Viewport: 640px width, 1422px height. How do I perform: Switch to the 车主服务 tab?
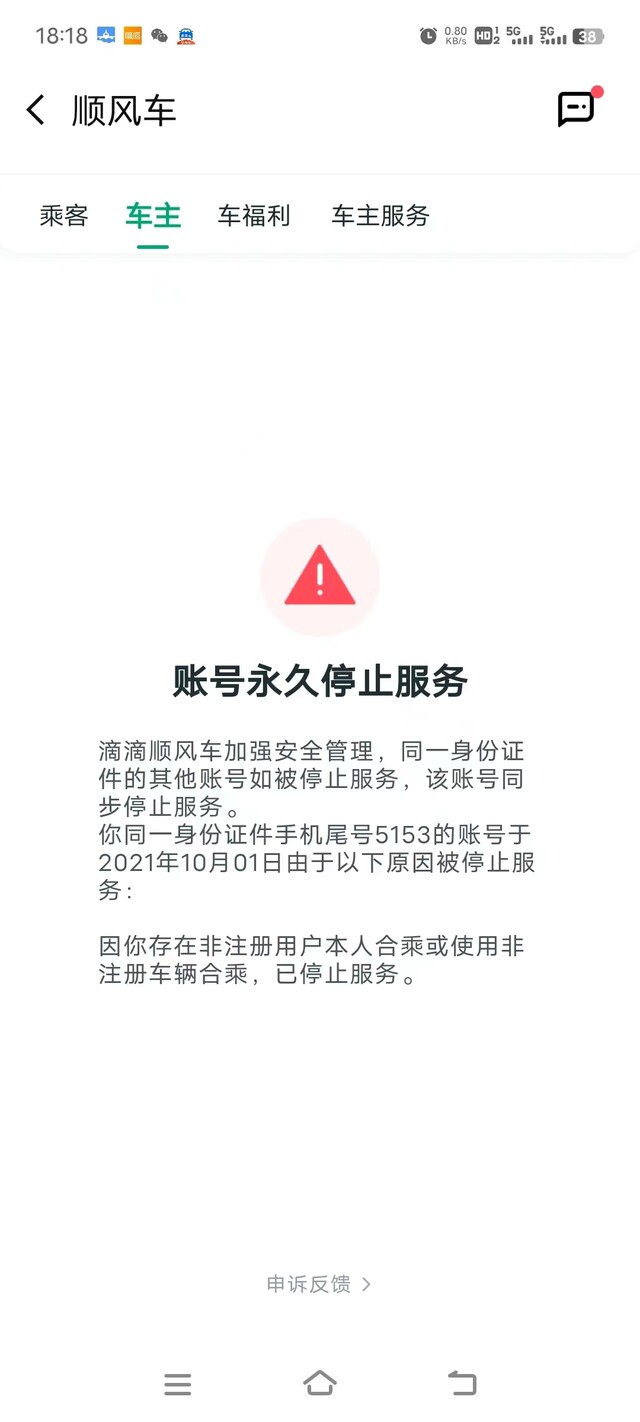coord(381,215)
